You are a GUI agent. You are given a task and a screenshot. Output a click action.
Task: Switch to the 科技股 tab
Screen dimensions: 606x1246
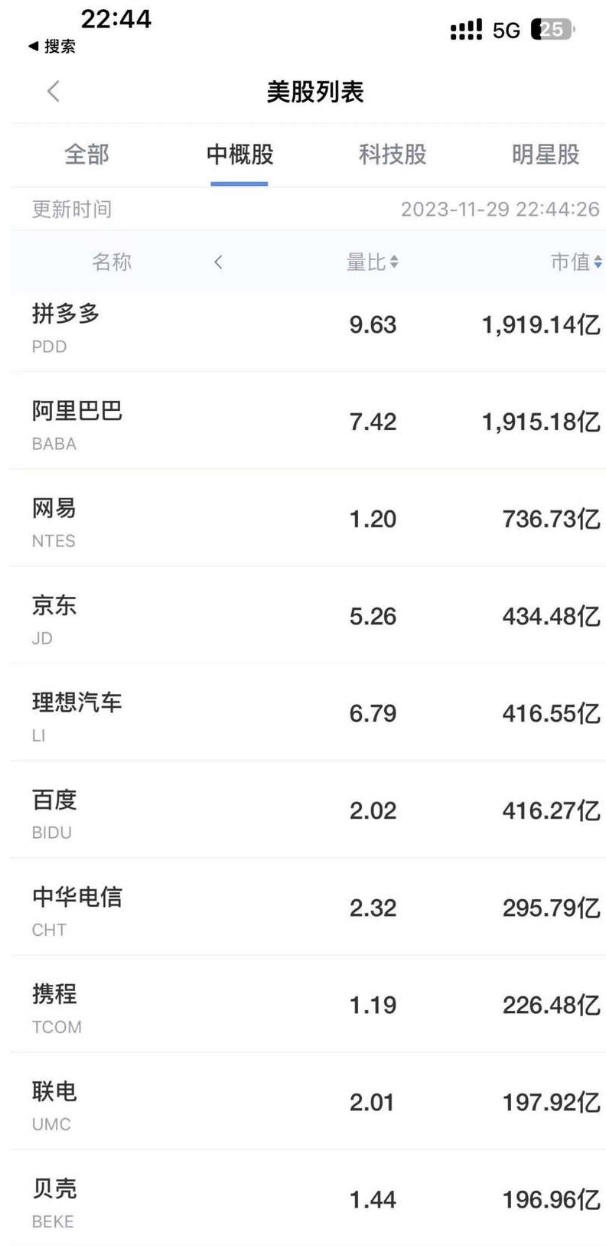coord(393,154)
